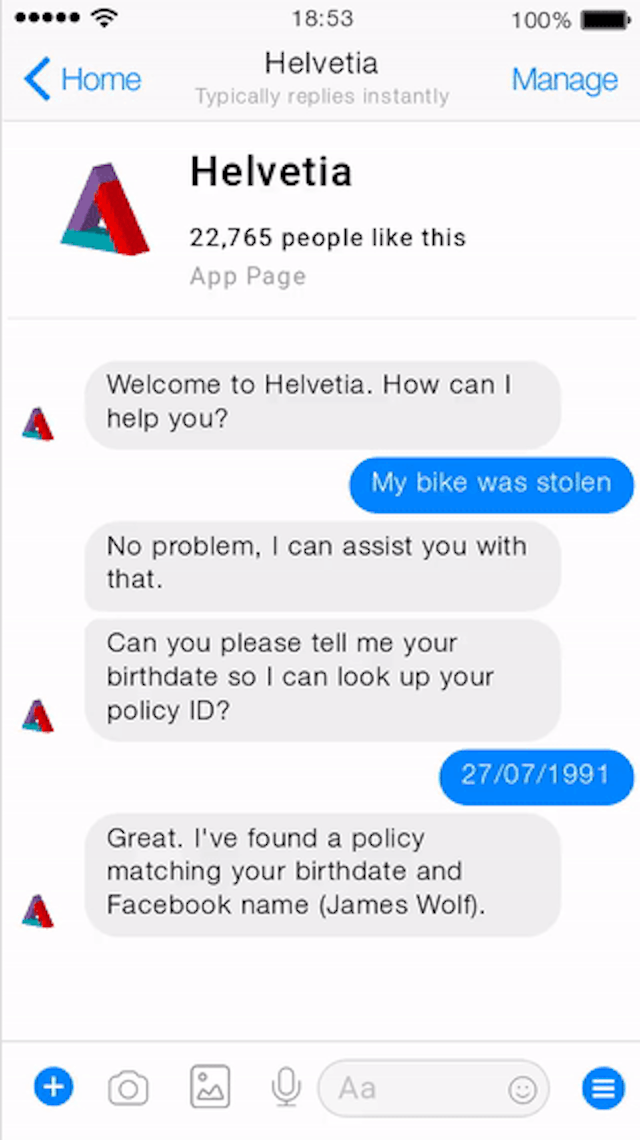Open the Manage option
This screenshot has width=640, height=1140.
click(565, 79)
